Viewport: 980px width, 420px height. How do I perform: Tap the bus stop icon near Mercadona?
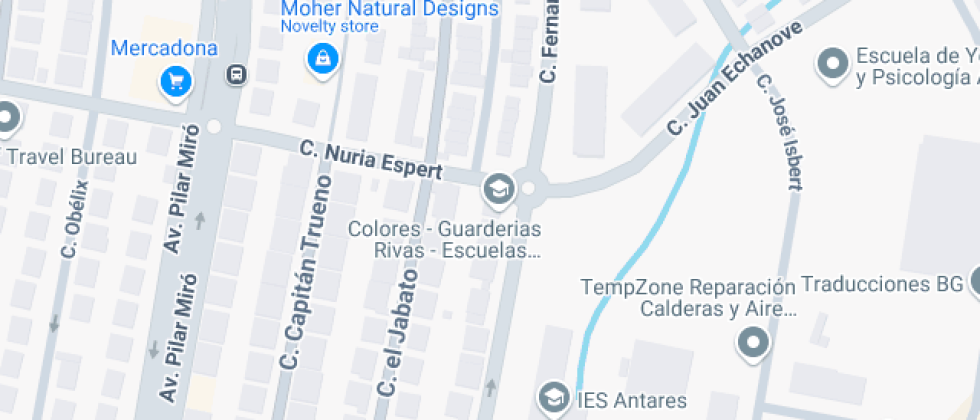click(236, 74)
